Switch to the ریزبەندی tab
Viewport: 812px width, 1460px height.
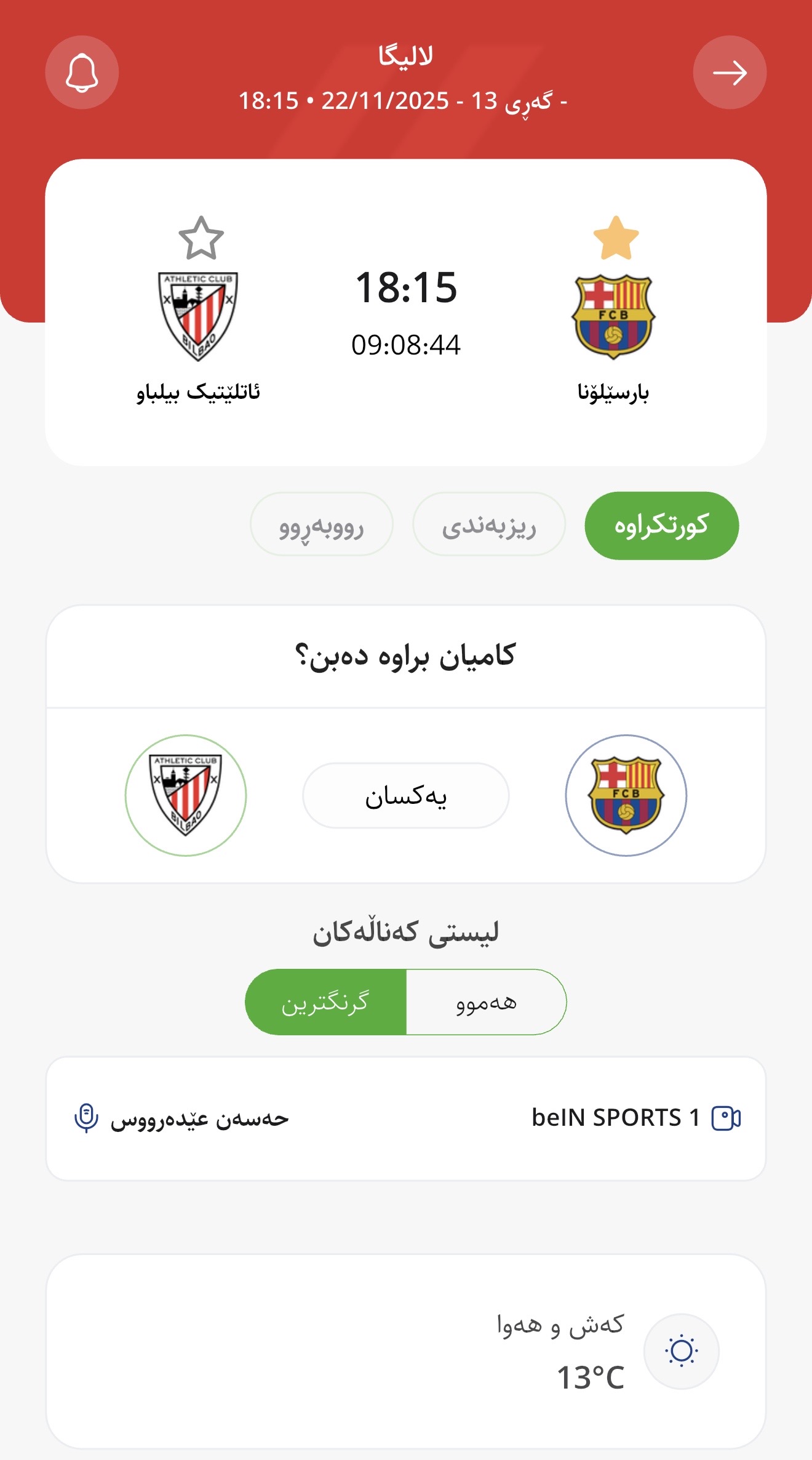[489, 524]
